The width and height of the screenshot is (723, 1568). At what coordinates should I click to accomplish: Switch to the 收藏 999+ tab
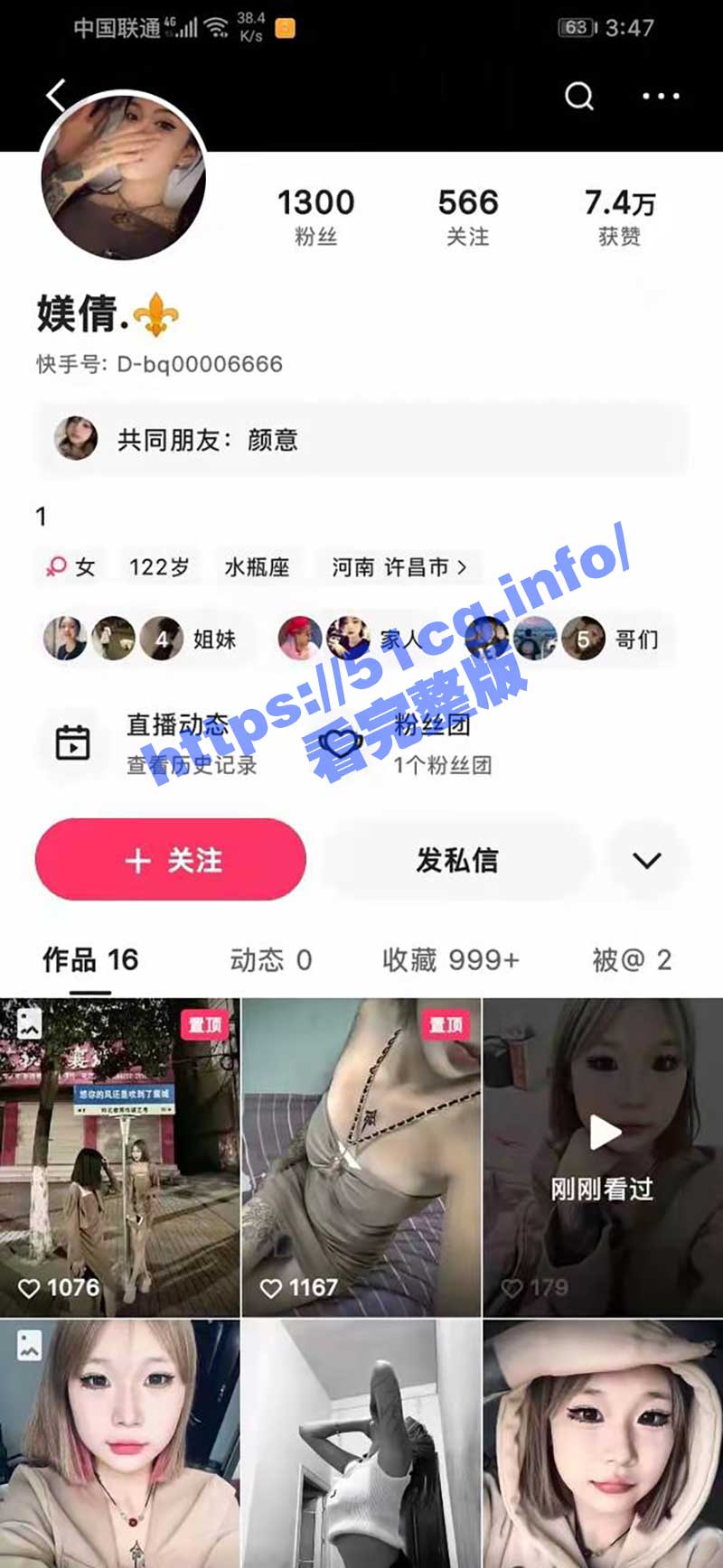(x=450, y=959)
